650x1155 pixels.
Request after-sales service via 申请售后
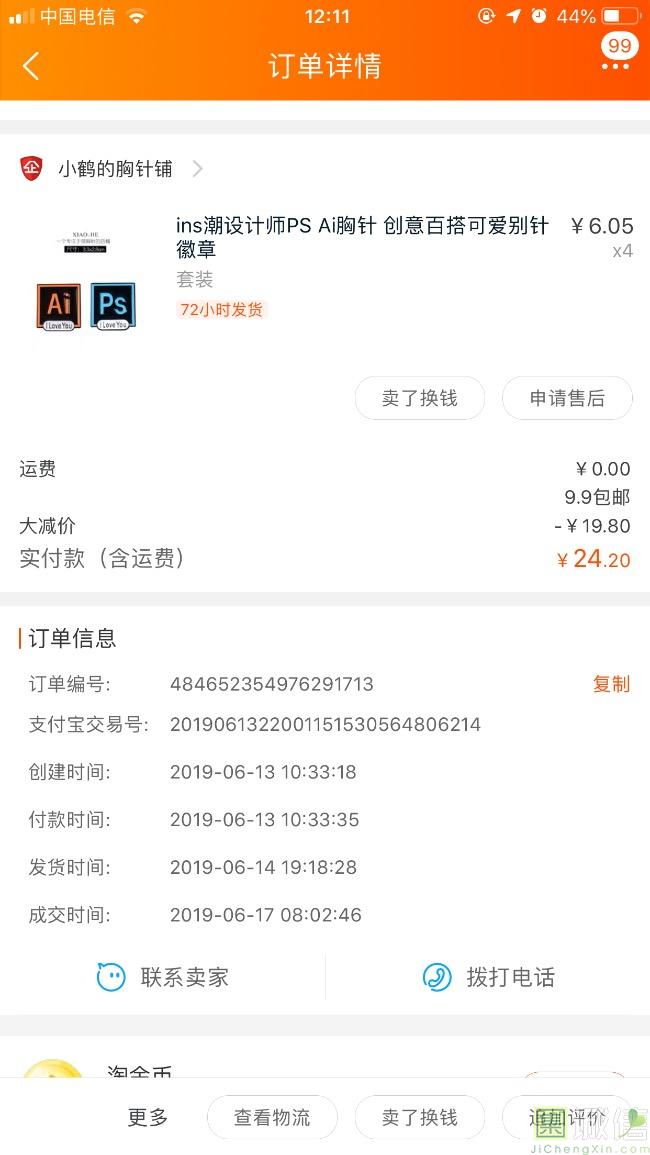(x=567, y=398)
